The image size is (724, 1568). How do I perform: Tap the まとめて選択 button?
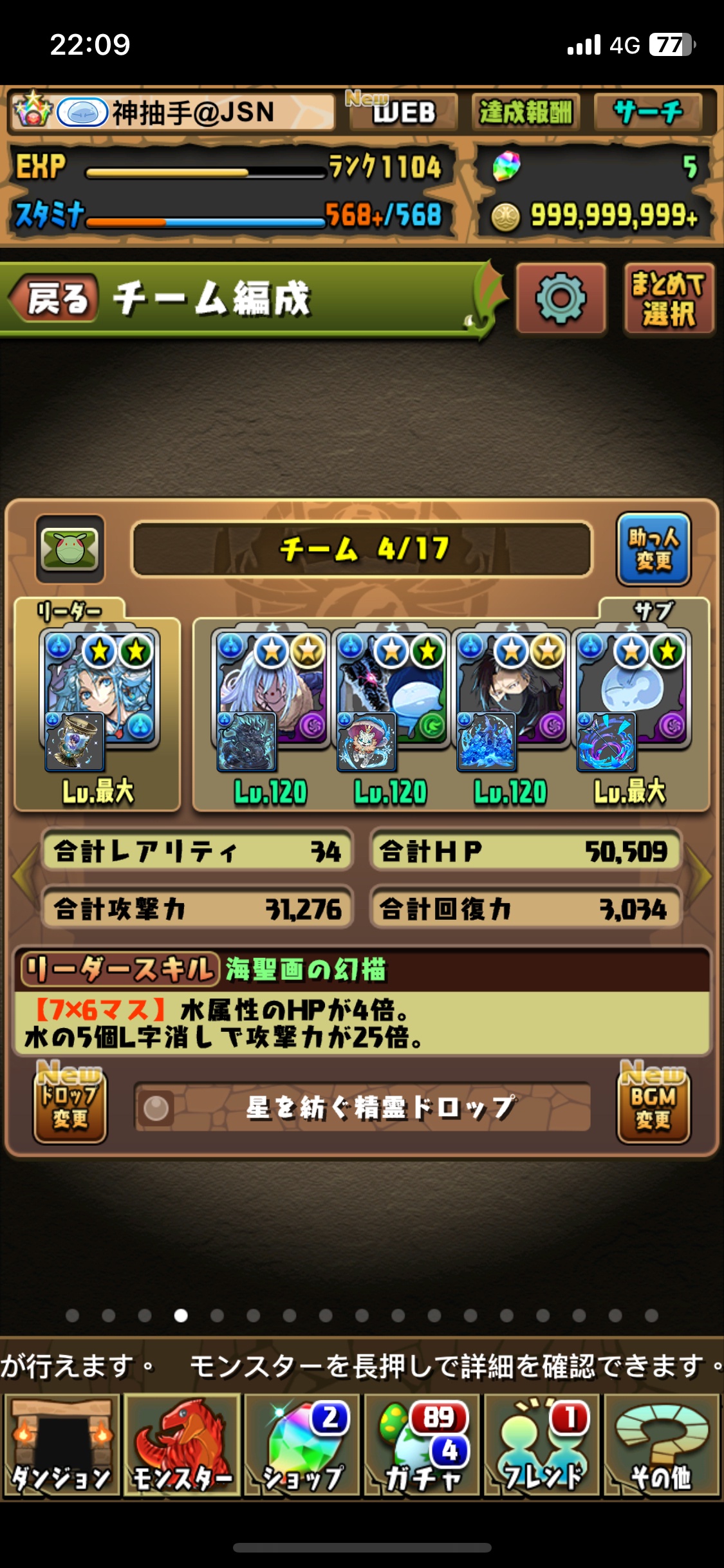[669, 299]
